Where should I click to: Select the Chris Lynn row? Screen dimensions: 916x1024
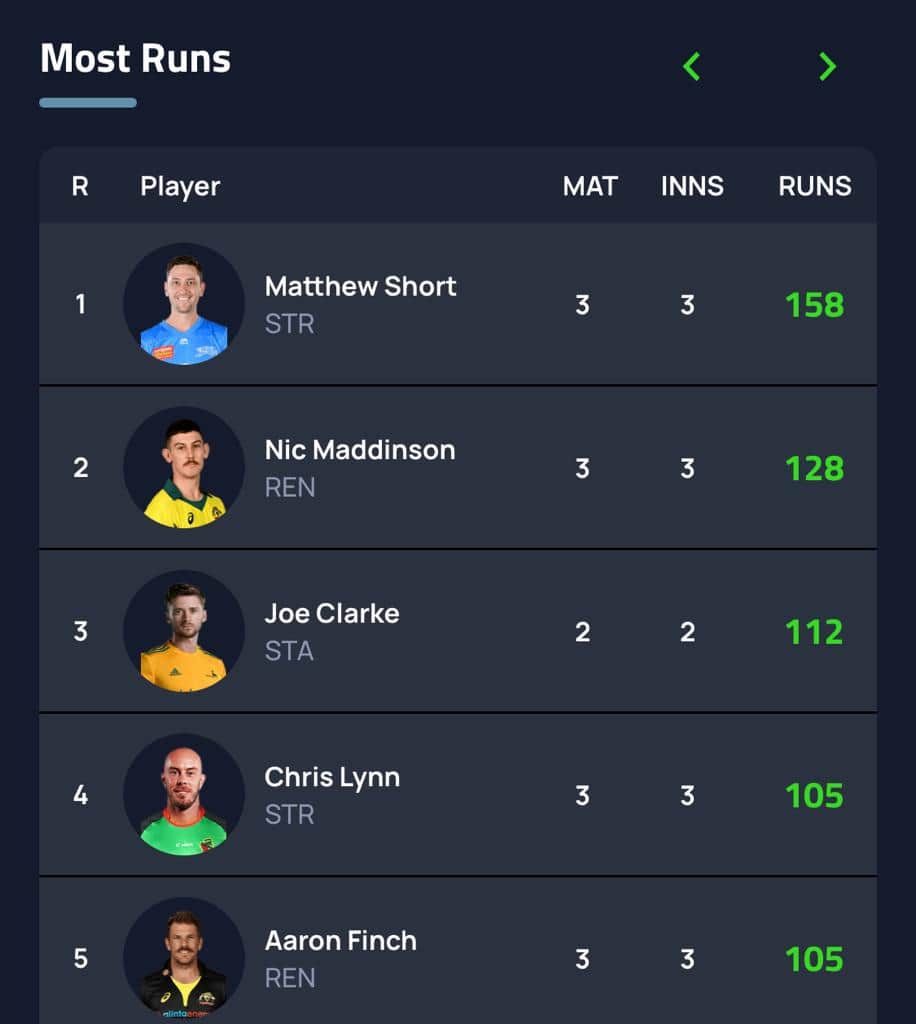coord(332,795)
